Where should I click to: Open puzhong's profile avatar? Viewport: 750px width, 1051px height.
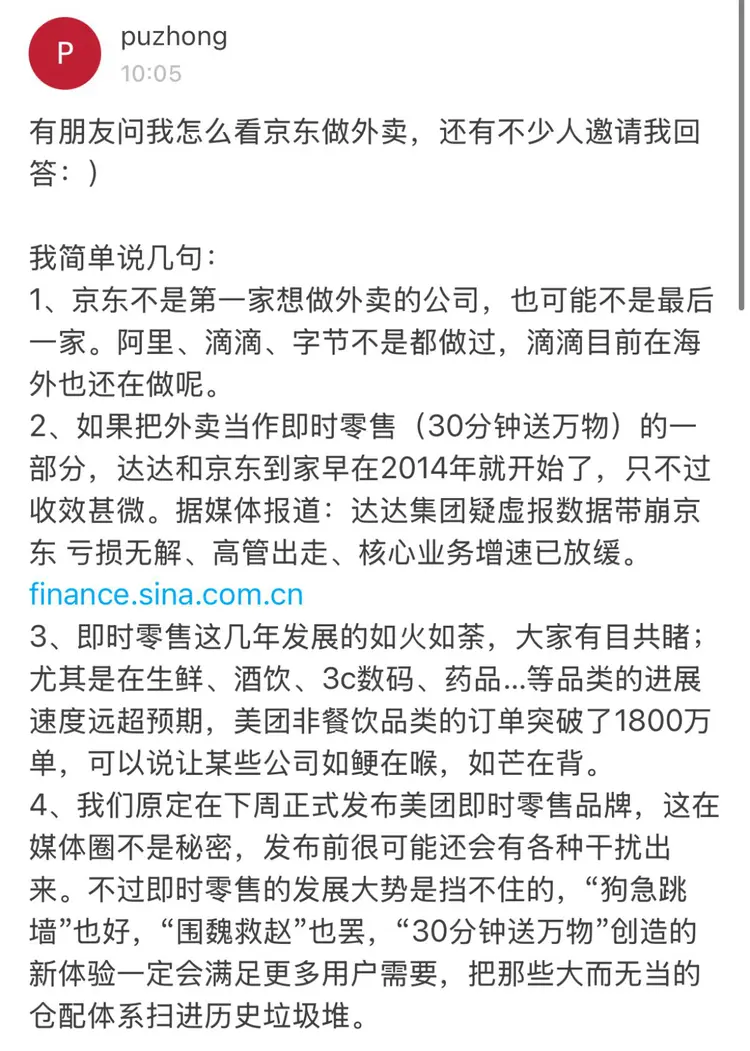click(x=65, y=52)
